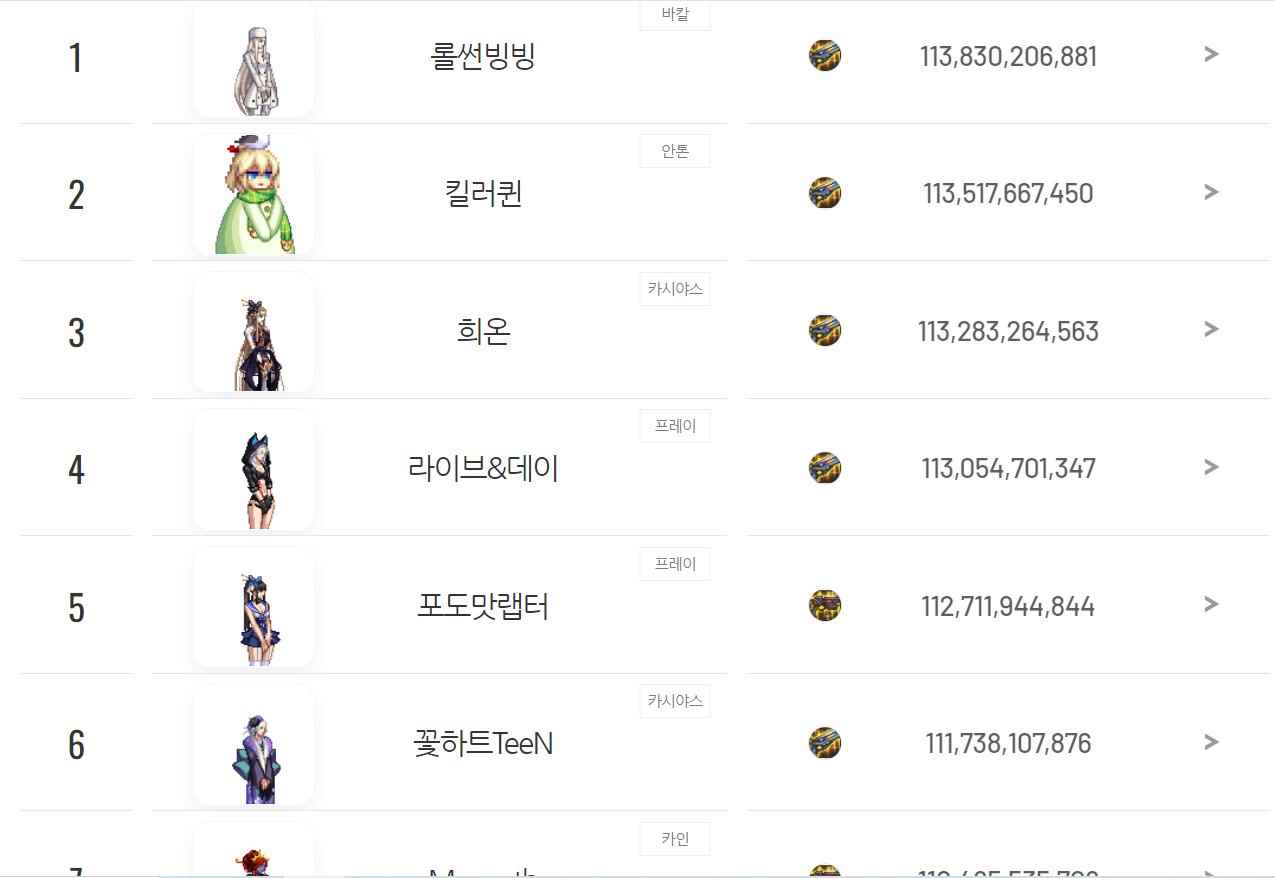Image resolution: width=1275 pixels, height=878 pixels.
Task: Tap the chevron next to 113,054,701,347
Action: (1211, 467)
